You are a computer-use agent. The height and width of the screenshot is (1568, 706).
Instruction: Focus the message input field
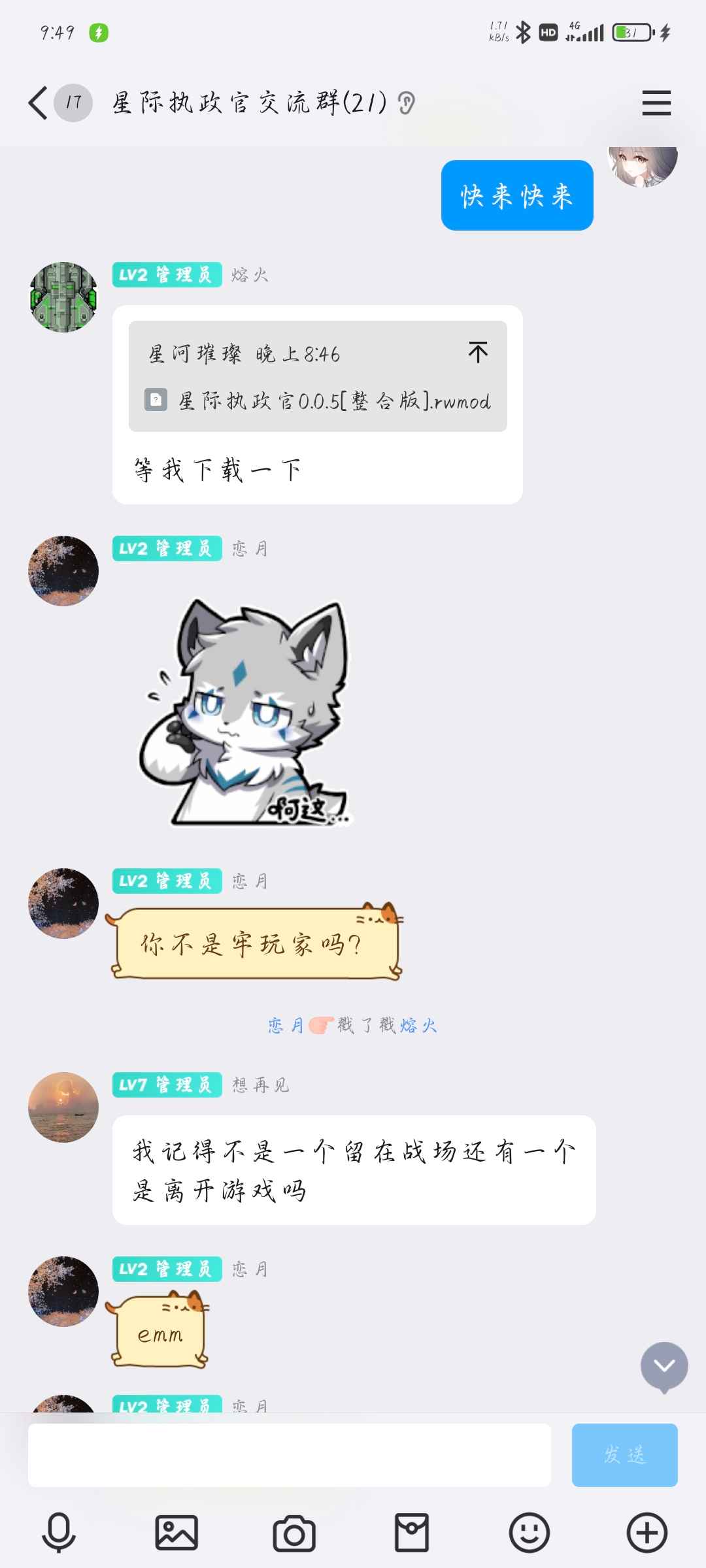[289, 1455]
